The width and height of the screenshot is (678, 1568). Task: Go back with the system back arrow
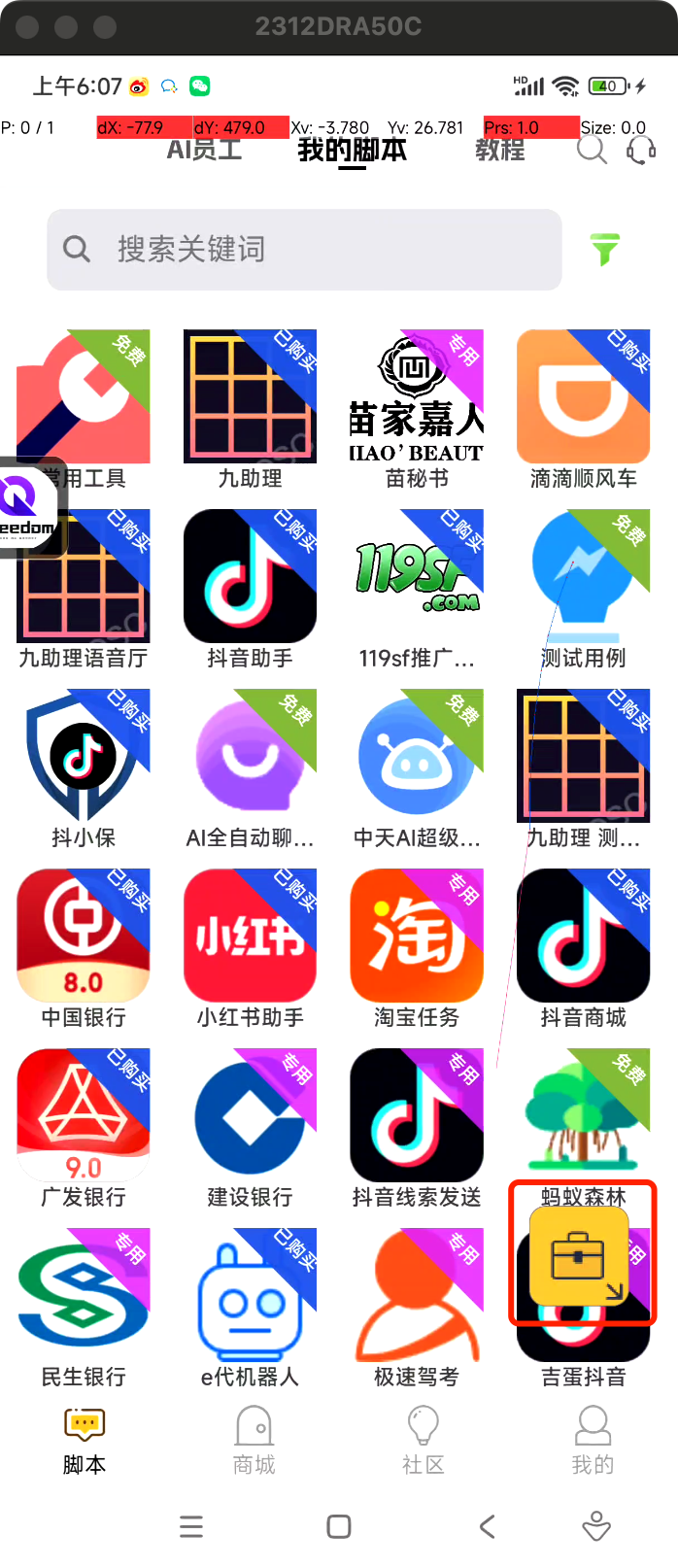[488, 1526]
